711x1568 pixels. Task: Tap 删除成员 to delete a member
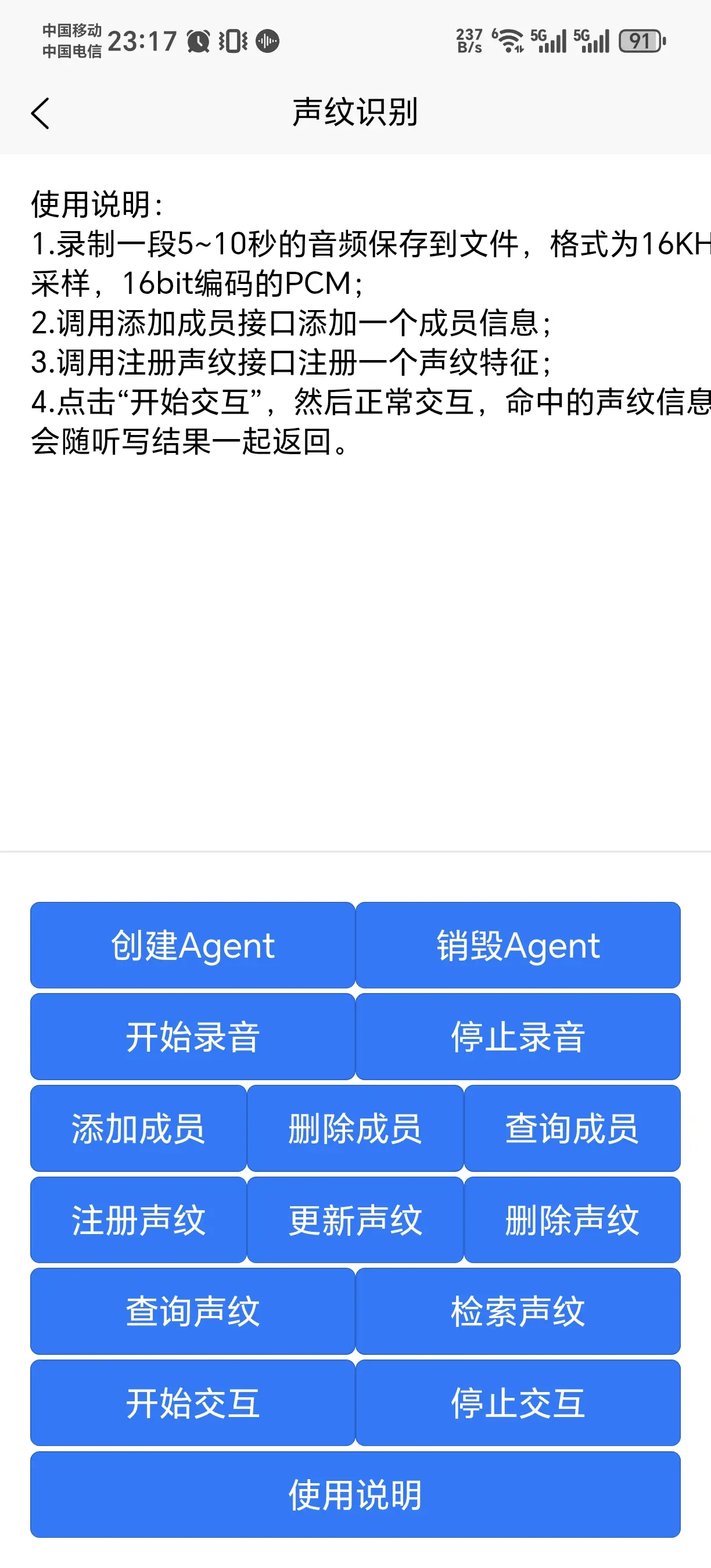click(x=355, y=1128)
